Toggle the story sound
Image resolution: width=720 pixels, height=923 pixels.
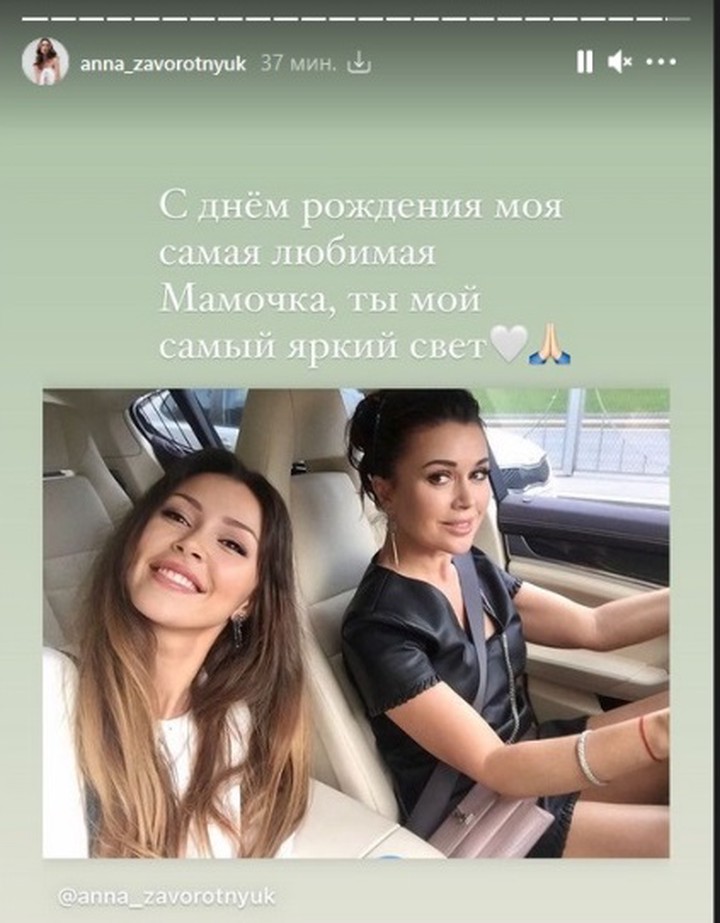(x=620, y=62)
